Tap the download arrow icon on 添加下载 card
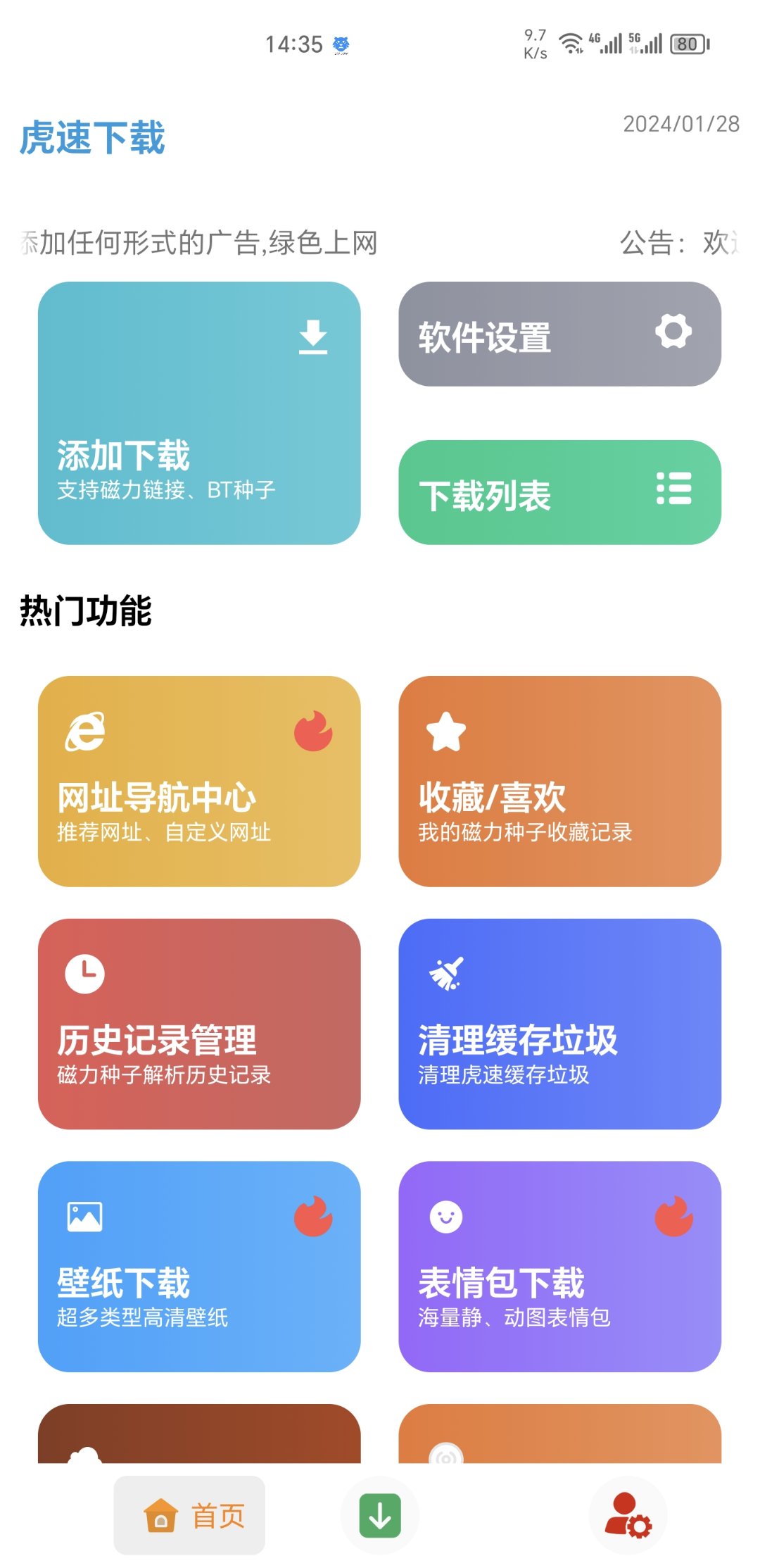 pos(314,336)
